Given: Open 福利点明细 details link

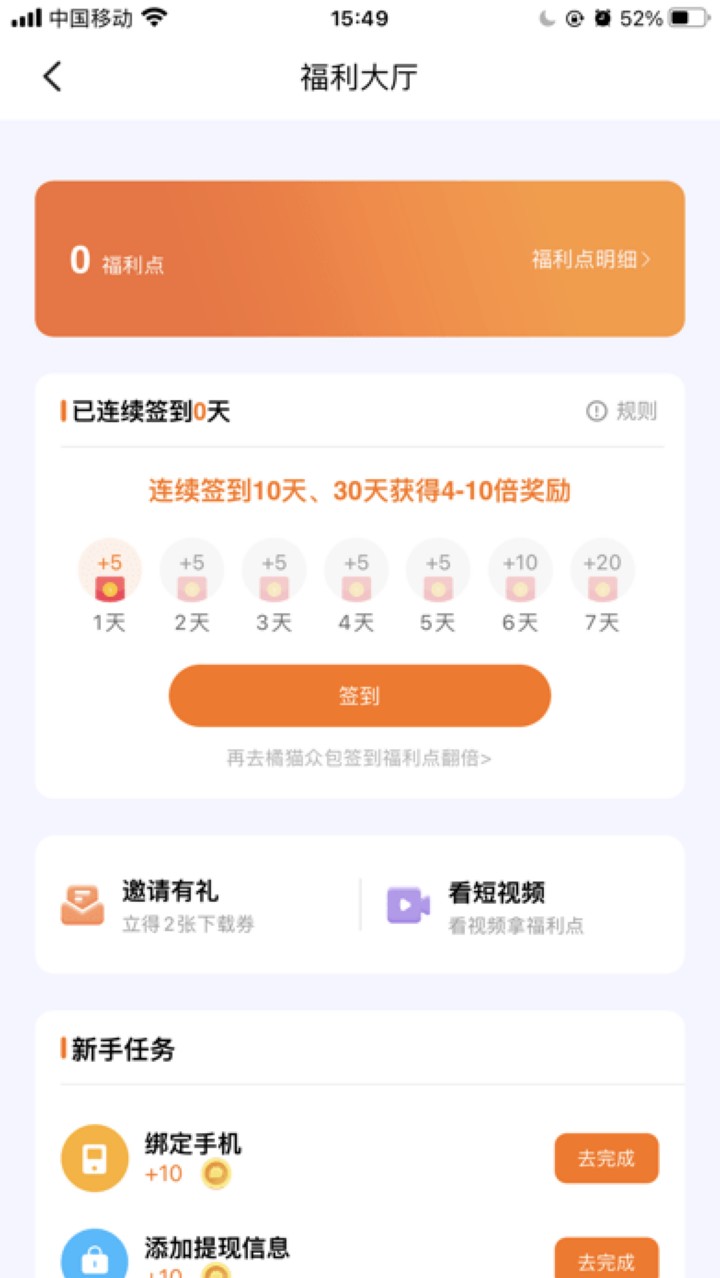Looking at the screenshot, I should coord(590,258).
